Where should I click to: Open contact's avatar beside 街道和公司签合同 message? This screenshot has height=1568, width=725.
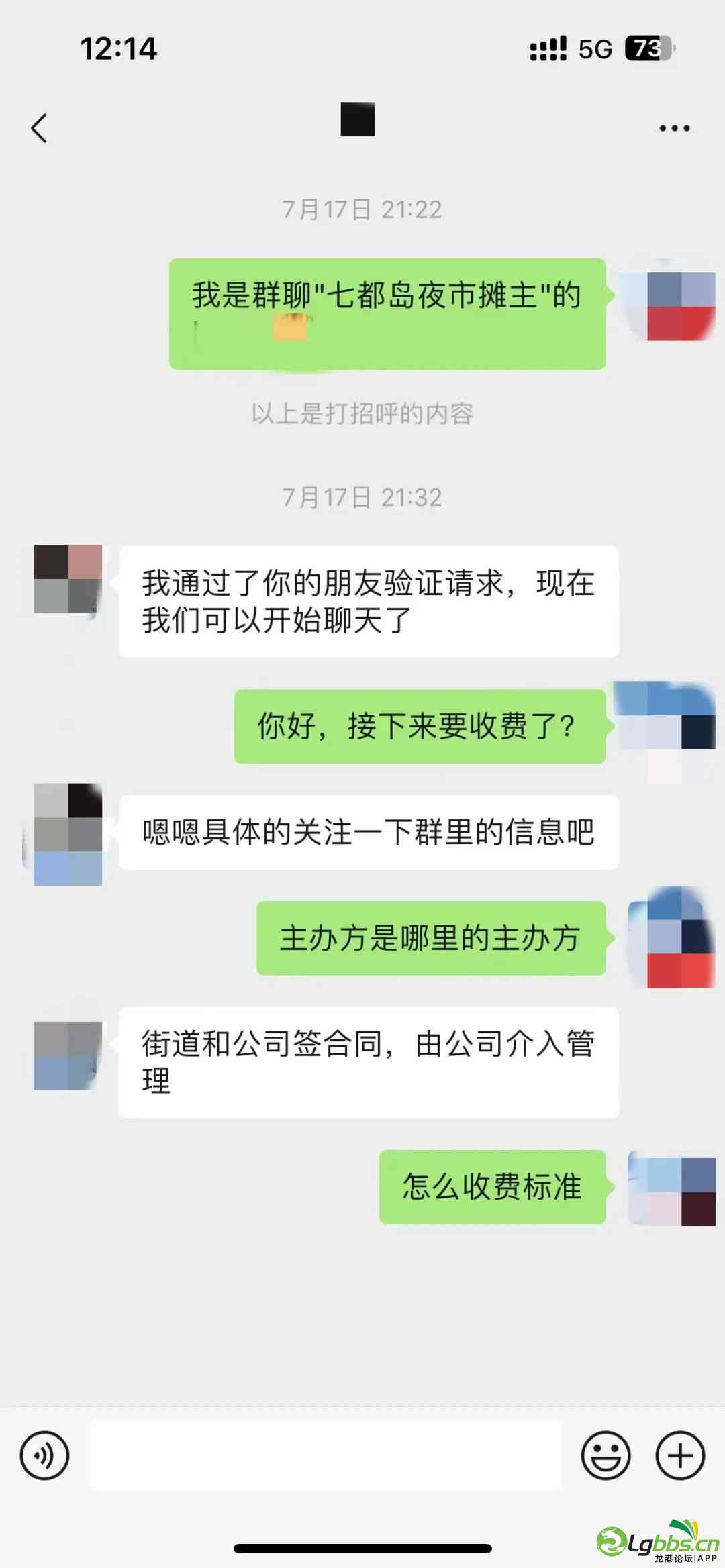coord(68,1055)
